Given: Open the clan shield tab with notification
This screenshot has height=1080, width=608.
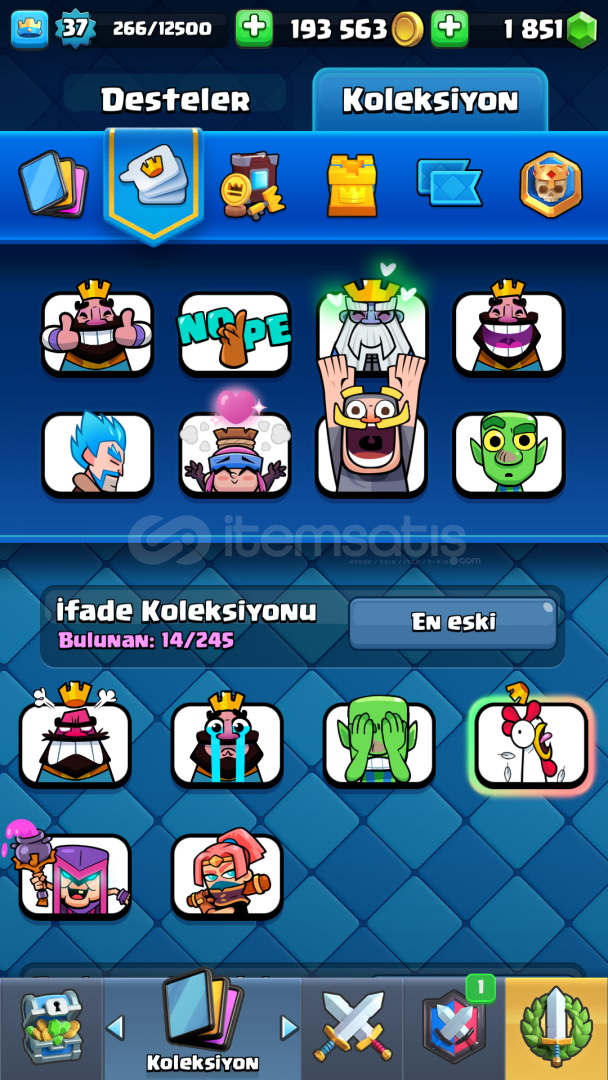Looking at the screenshot, I should 454,1028.
